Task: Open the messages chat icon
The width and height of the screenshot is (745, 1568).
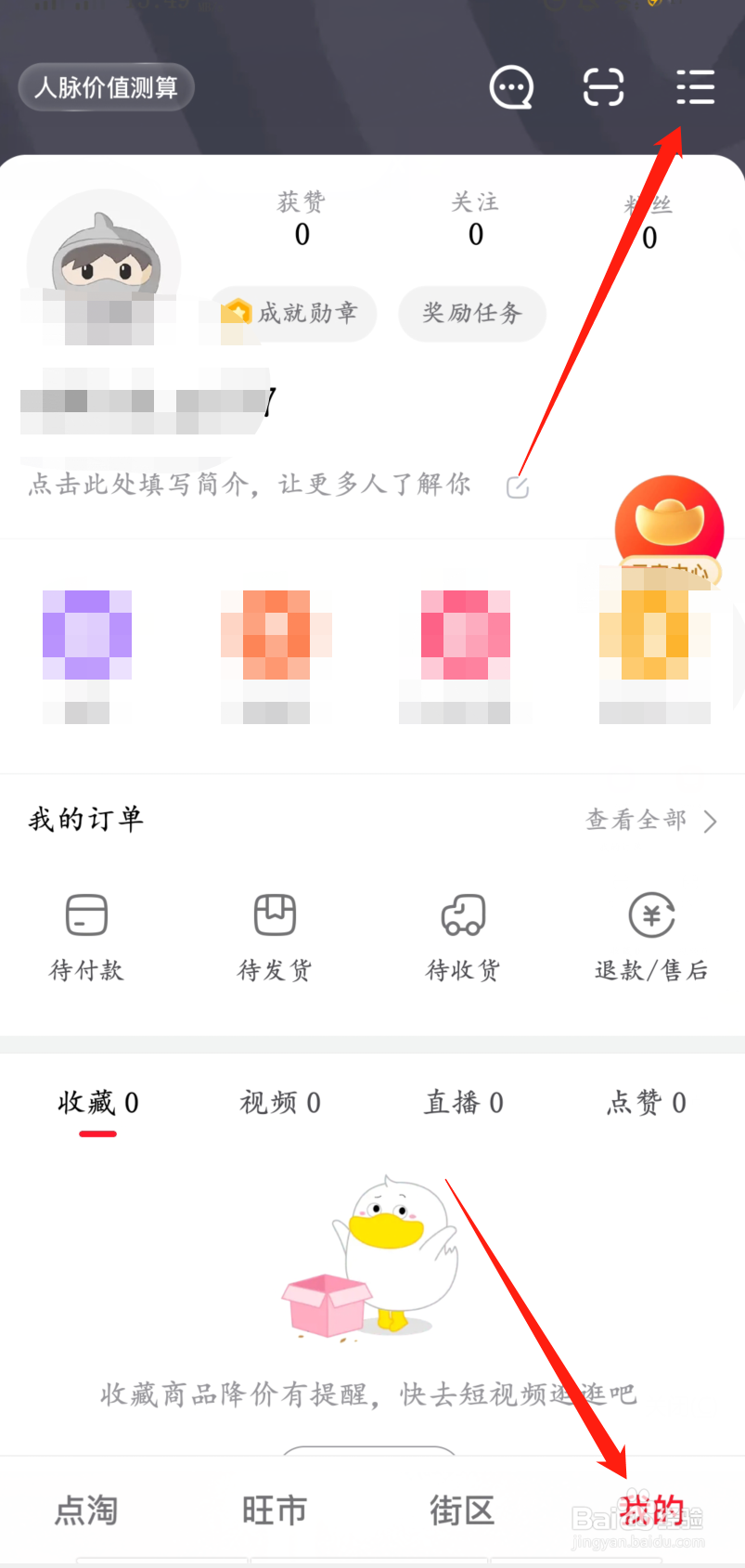Action: [x=511, y=86]
